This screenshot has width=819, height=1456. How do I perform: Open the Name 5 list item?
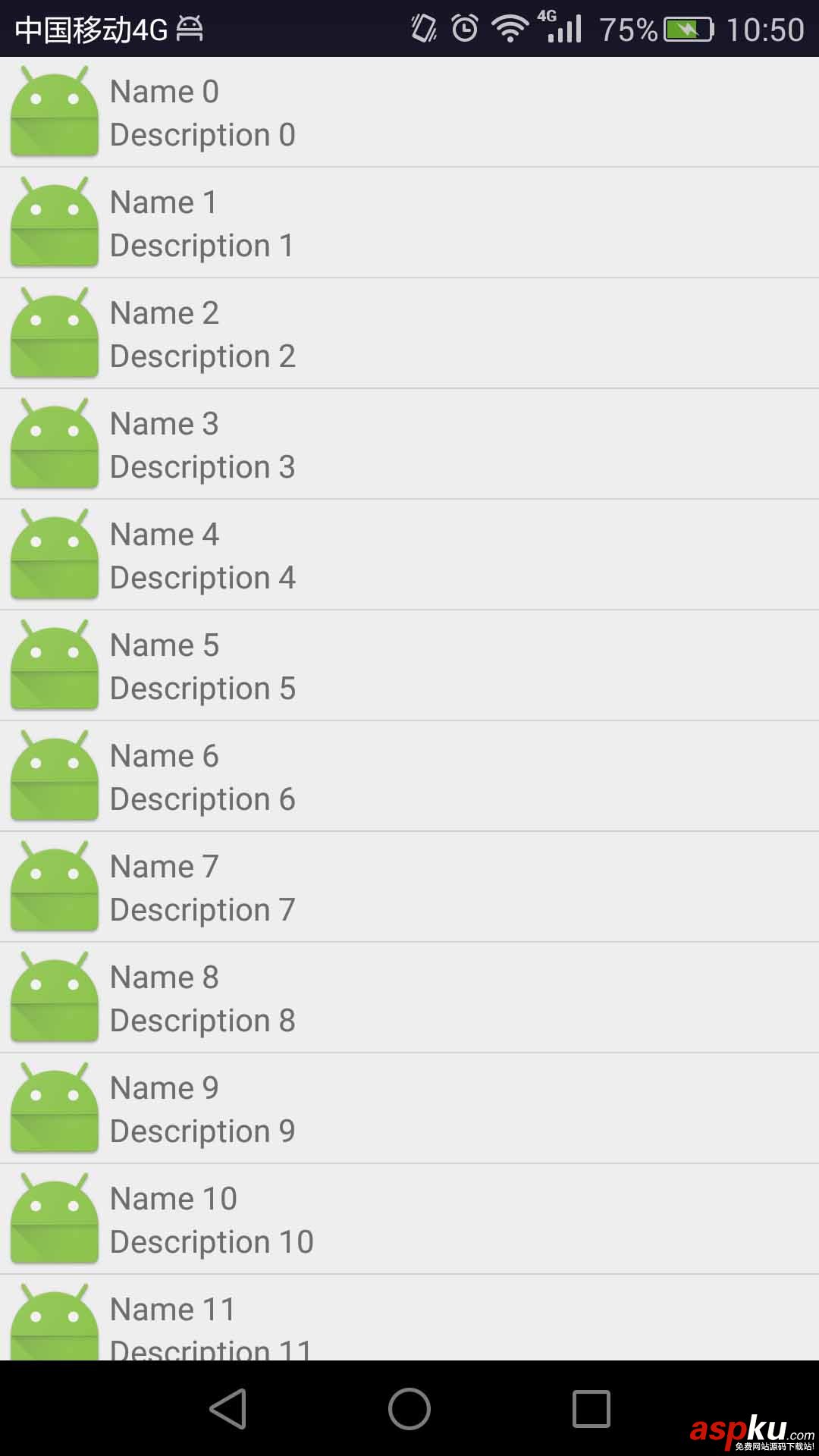point(409,666)
